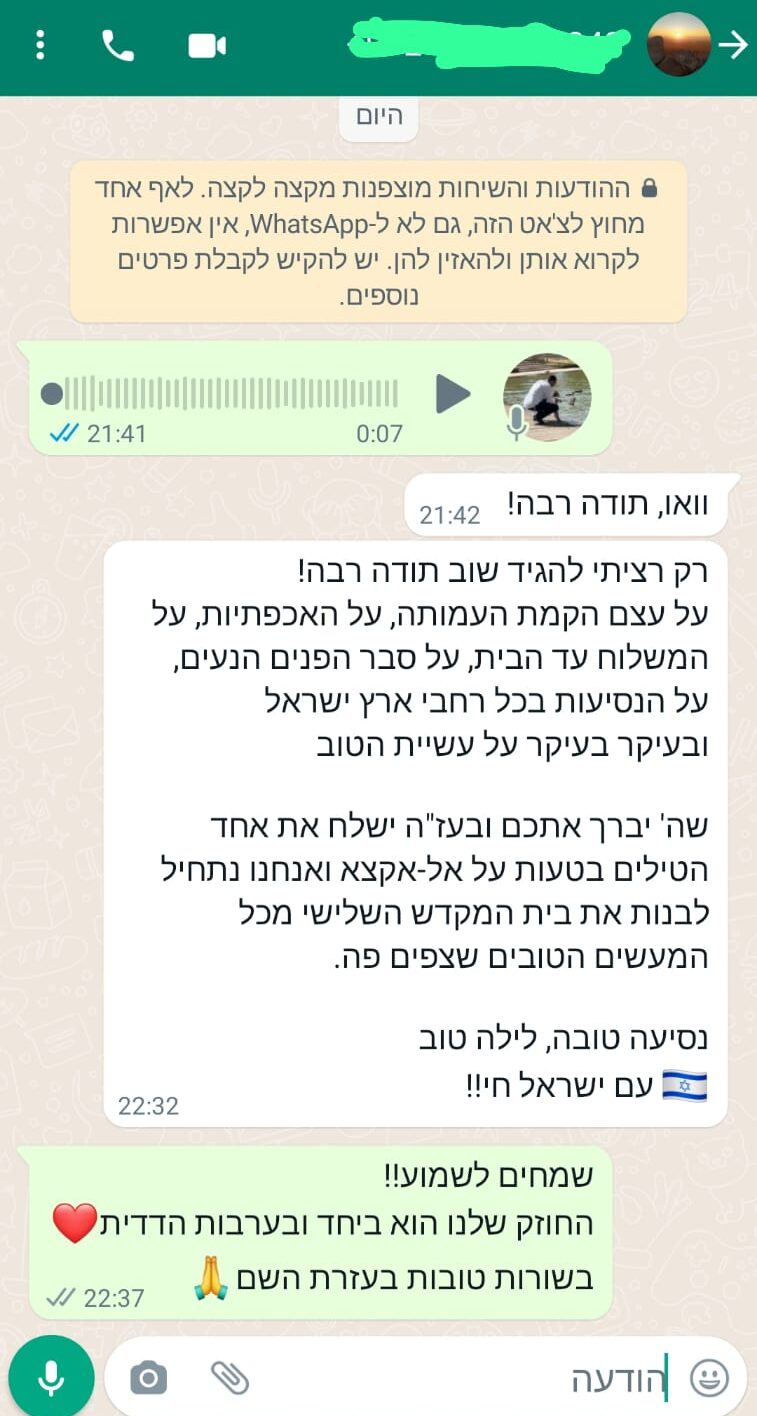Record a voice message with microphone
The height and width of the screenshot is (1416, 757).
tap(51, 1379)
